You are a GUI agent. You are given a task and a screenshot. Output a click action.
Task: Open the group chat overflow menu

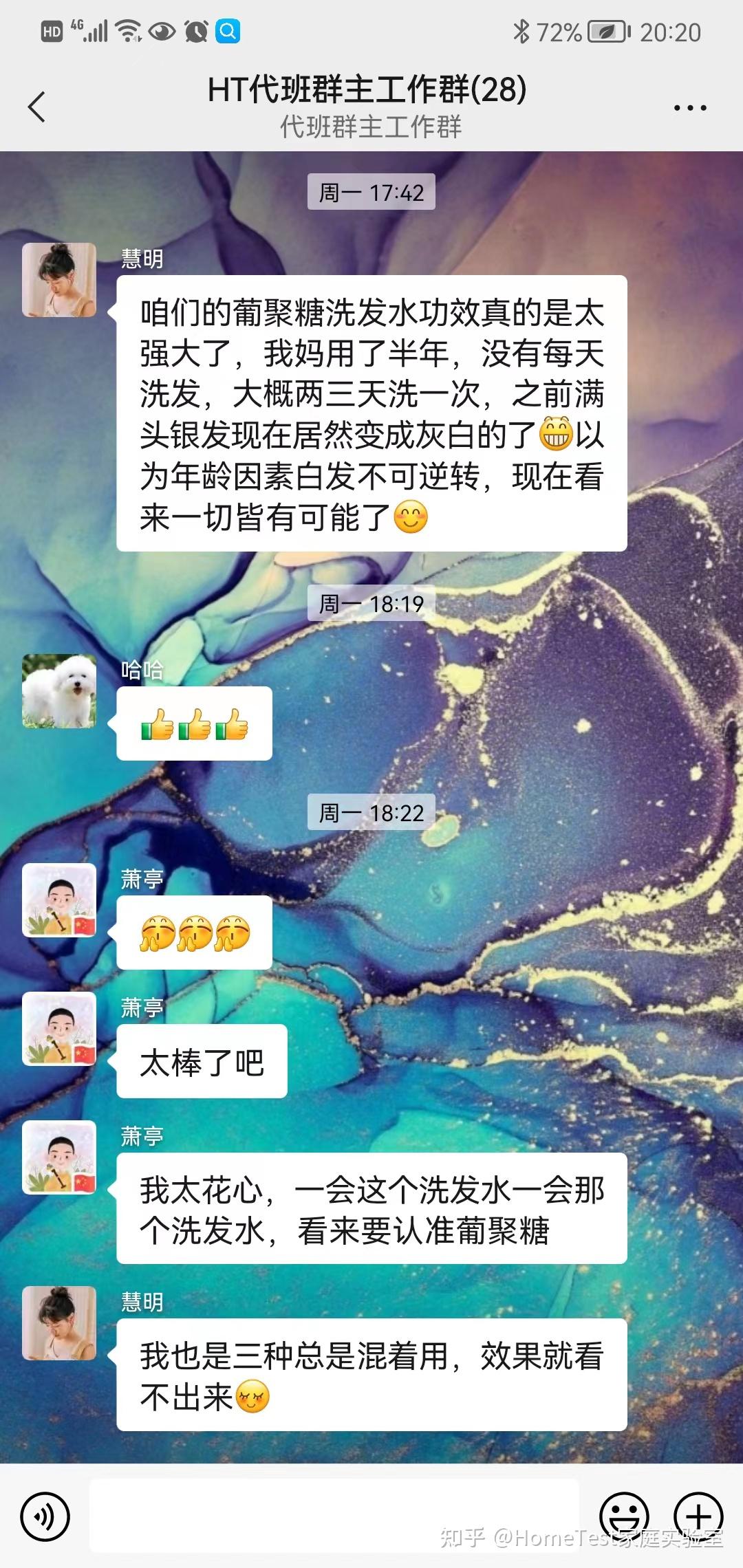[x=689, y=108]
